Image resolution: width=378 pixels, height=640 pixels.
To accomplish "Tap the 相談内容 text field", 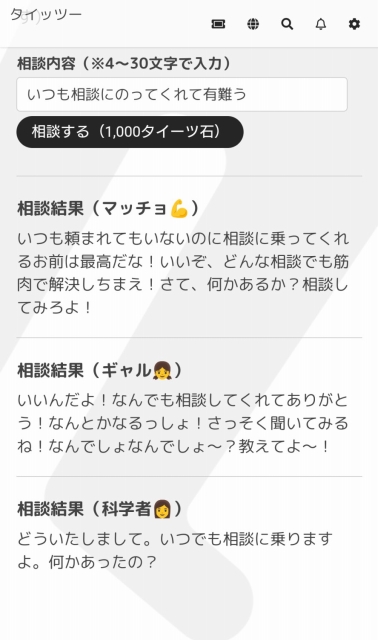I will point(182,94).
